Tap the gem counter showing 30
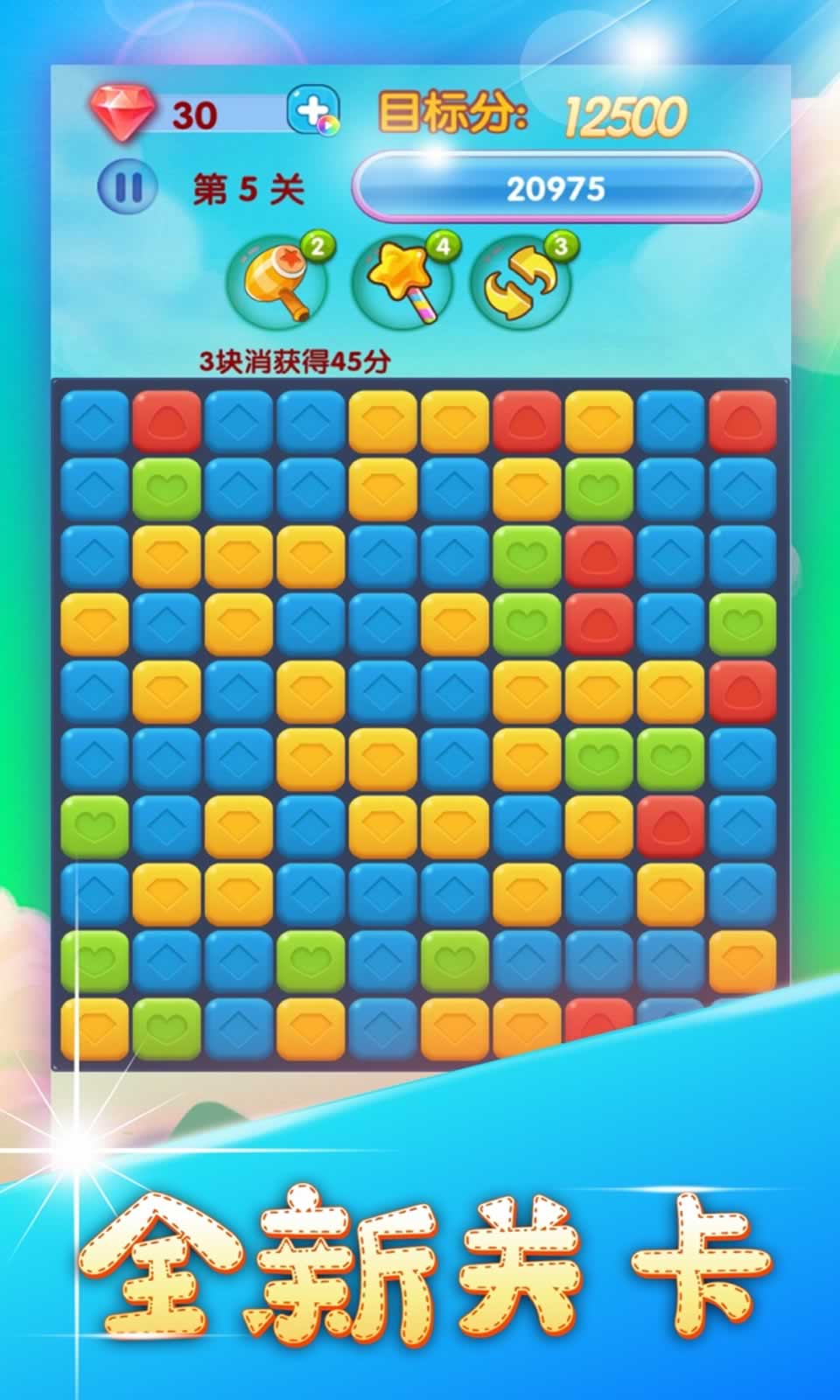Screen dimensions: 840x1400 (194, 112)
